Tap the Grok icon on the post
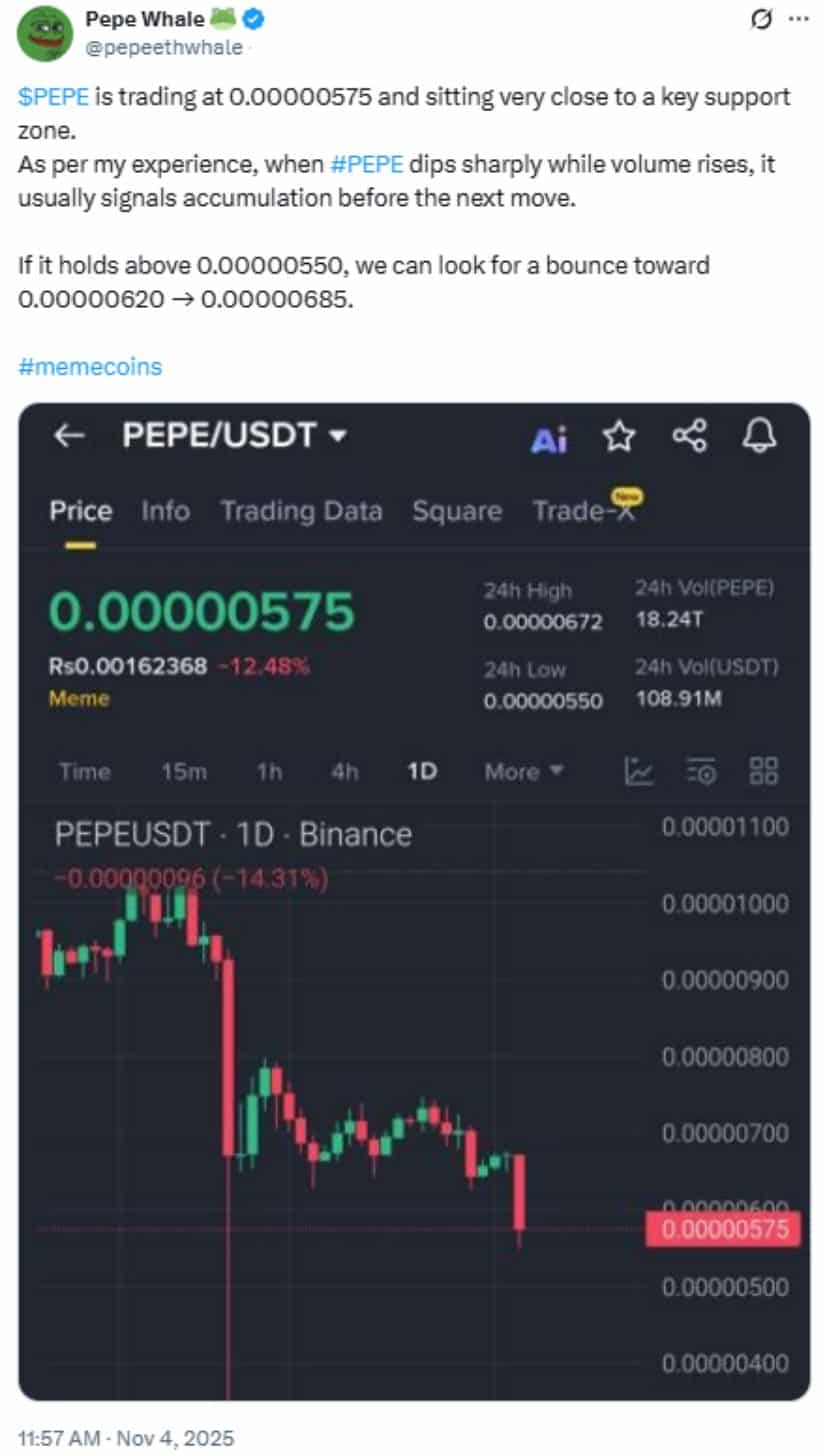825x1455 pixels. coord(761,19)
